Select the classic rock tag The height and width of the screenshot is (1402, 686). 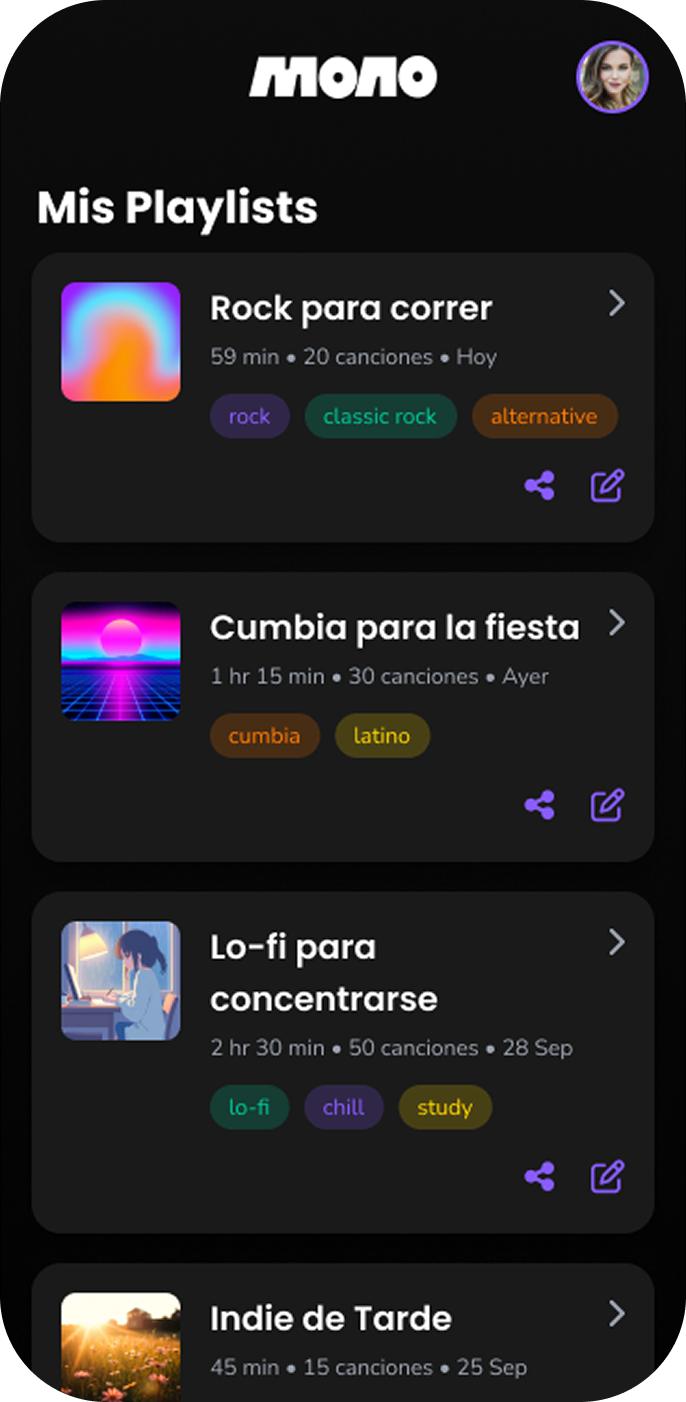point(380,417)
